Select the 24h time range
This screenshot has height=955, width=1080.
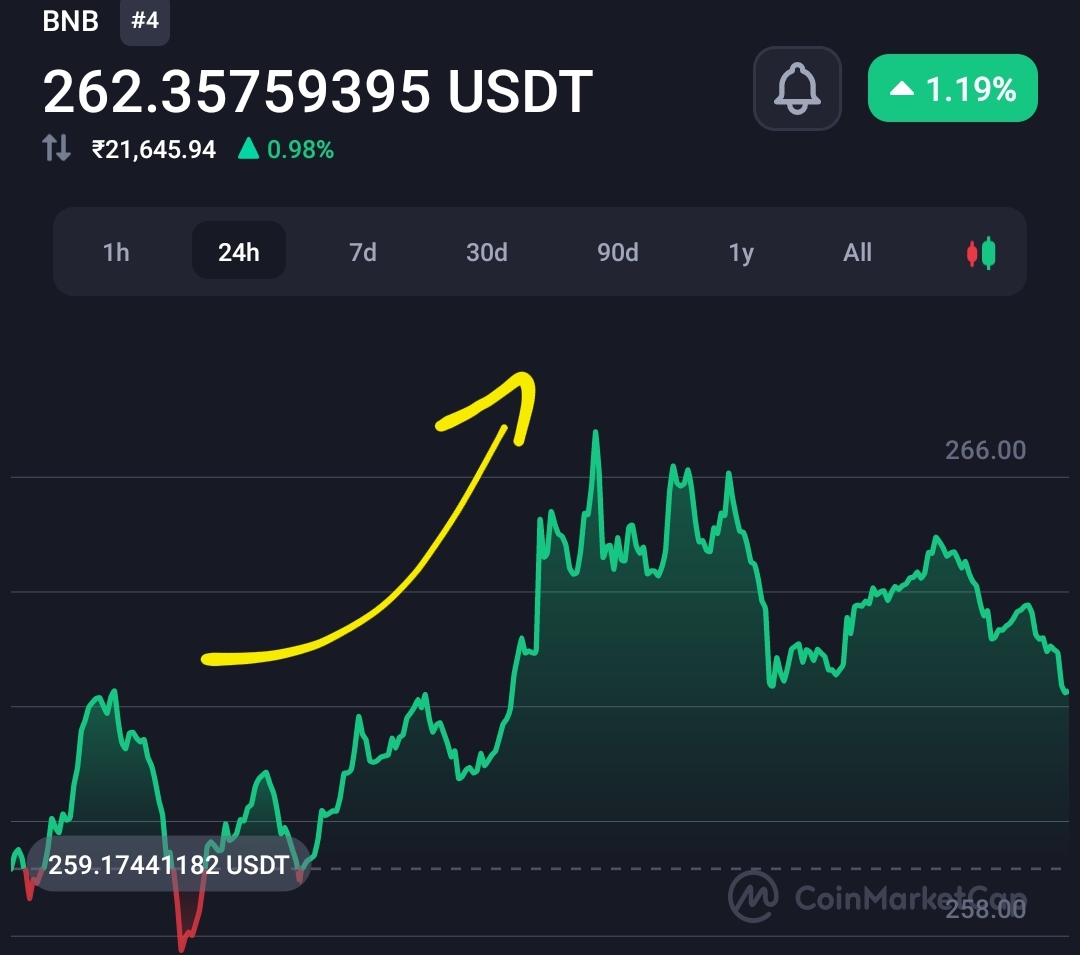239,252
